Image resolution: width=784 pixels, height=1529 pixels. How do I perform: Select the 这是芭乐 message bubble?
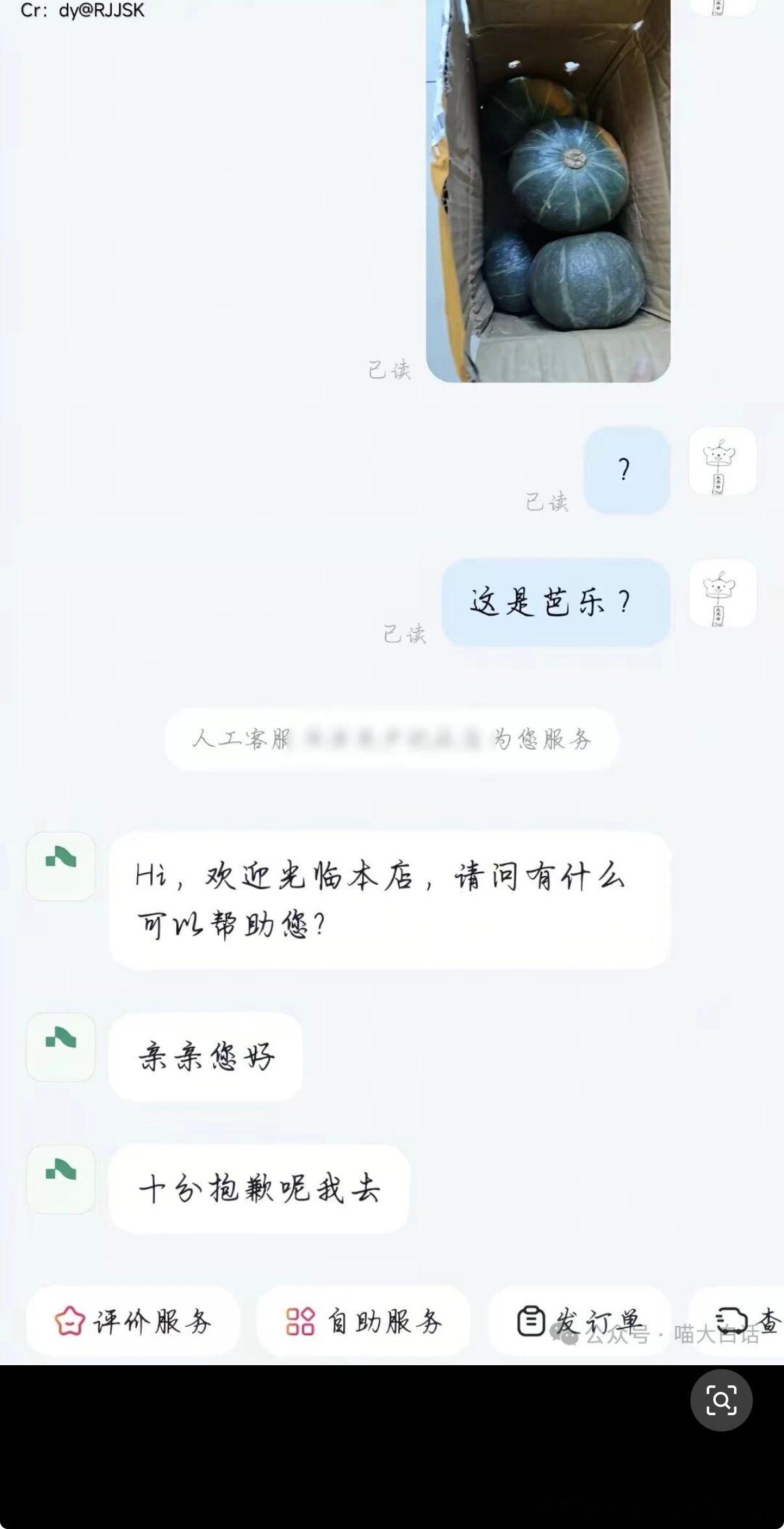click(x=556, y=601)
